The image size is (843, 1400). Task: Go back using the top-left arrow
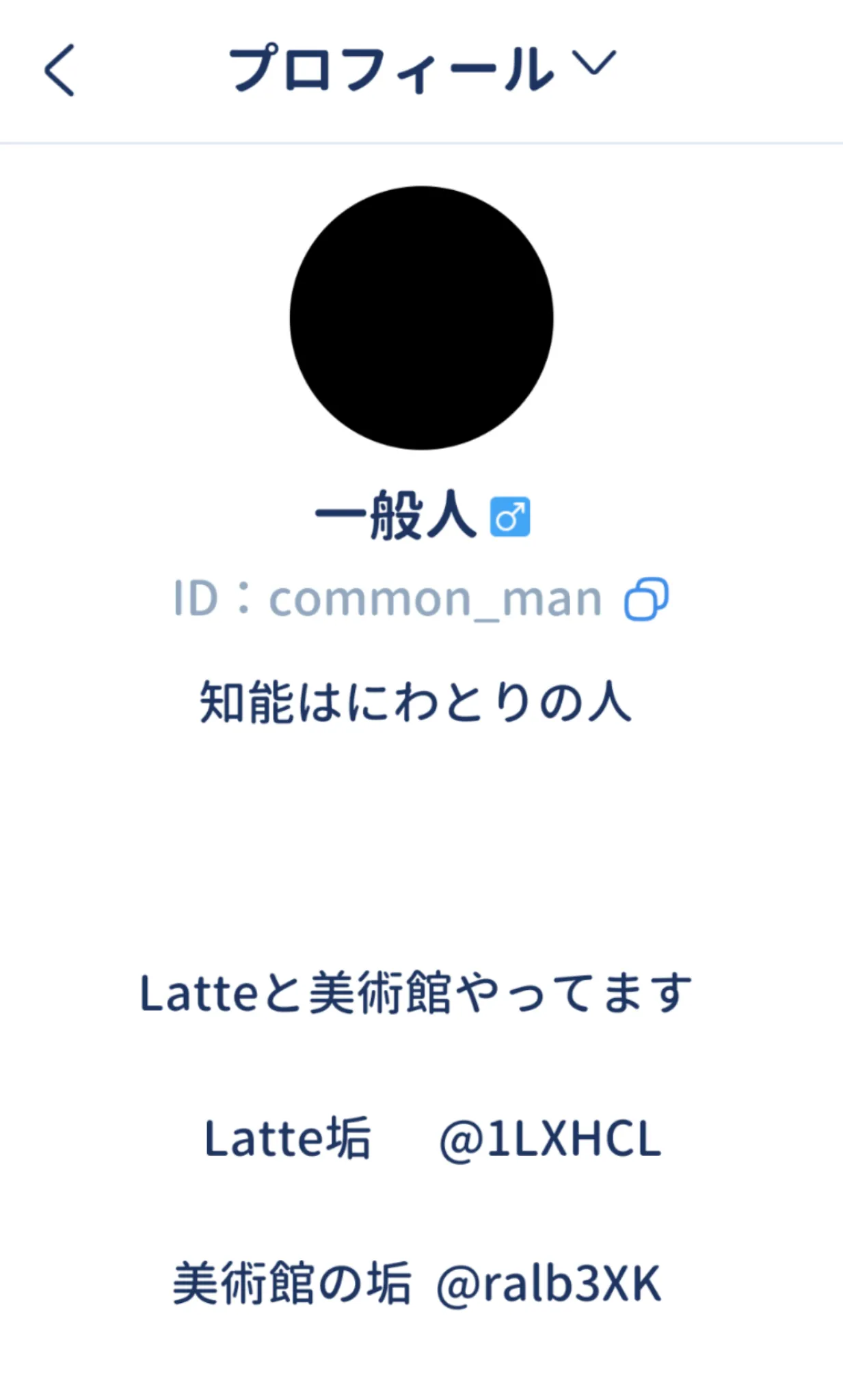tap(59, 70)
